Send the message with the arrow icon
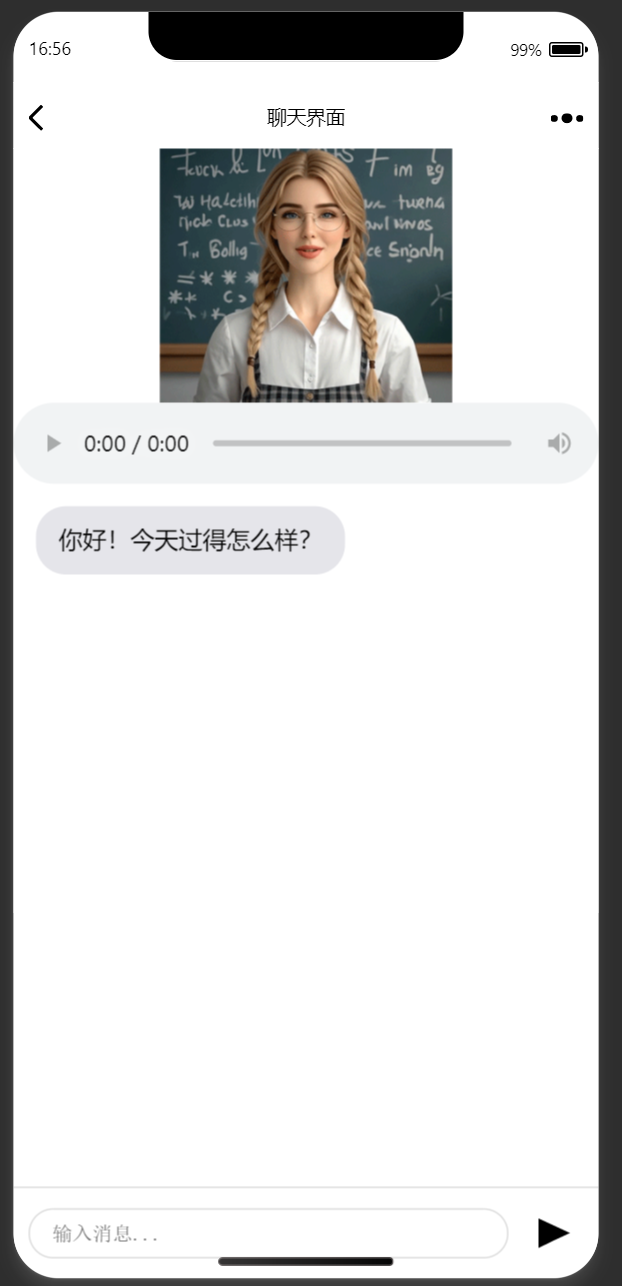This screenshot has width=622, height=1286. 553,1233
